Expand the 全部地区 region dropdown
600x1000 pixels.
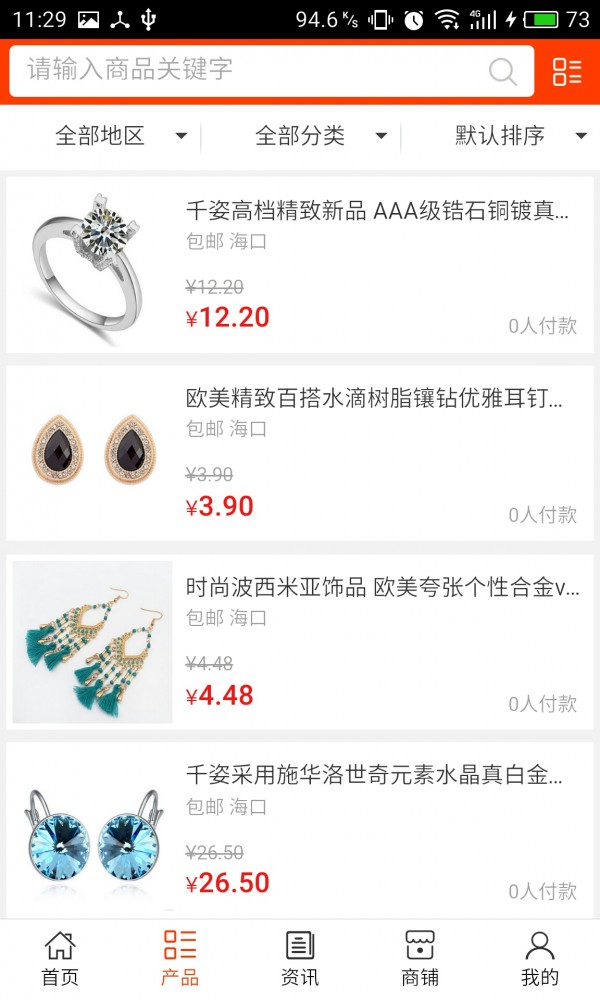coord(120,136)
